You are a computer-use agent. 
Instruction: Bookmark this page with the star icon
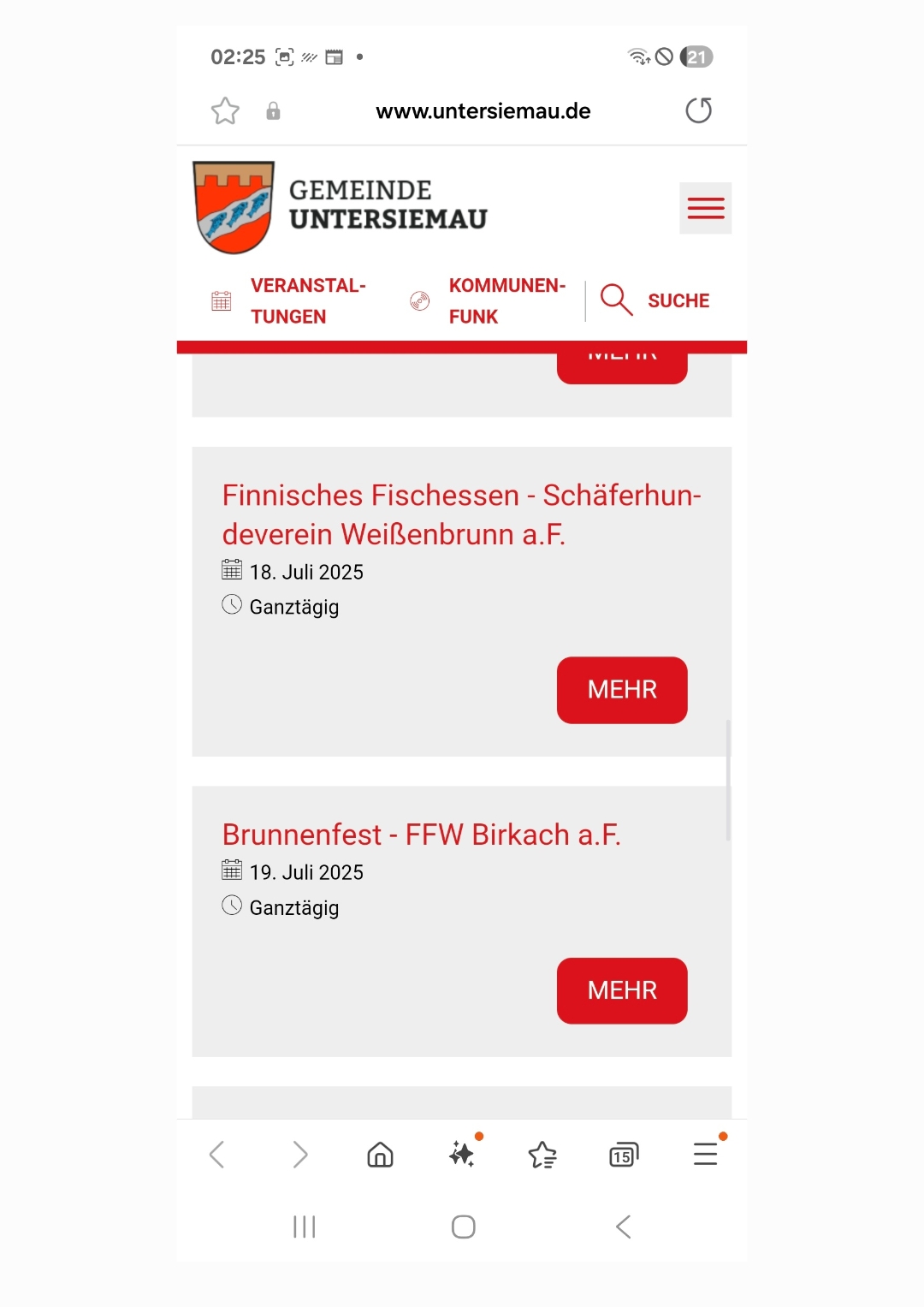pos(225,111)
